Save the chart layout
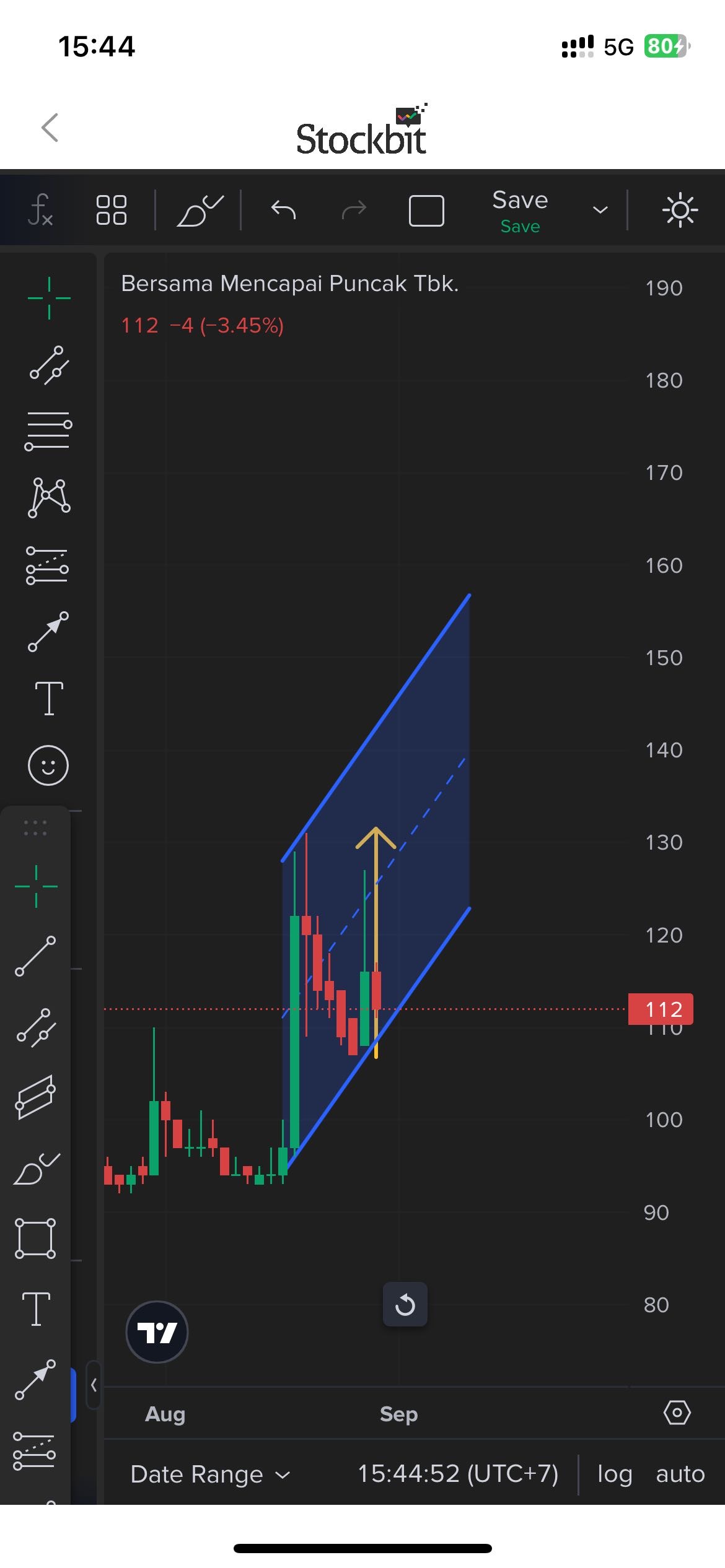 tap(520, 211)
